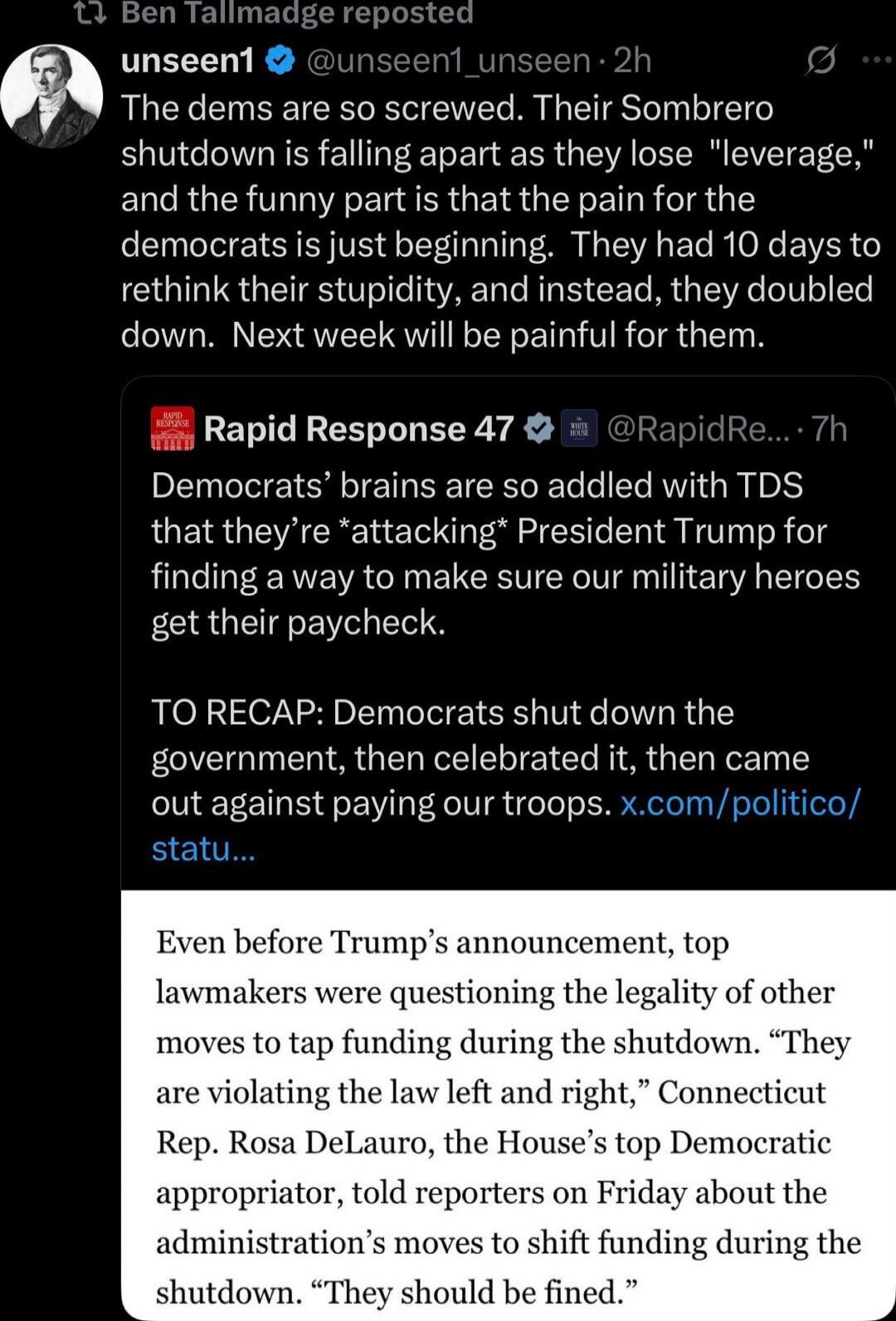Screen dimensions: 896x1321
Task: Open the post's overflow menu
Action: point(877,60)
